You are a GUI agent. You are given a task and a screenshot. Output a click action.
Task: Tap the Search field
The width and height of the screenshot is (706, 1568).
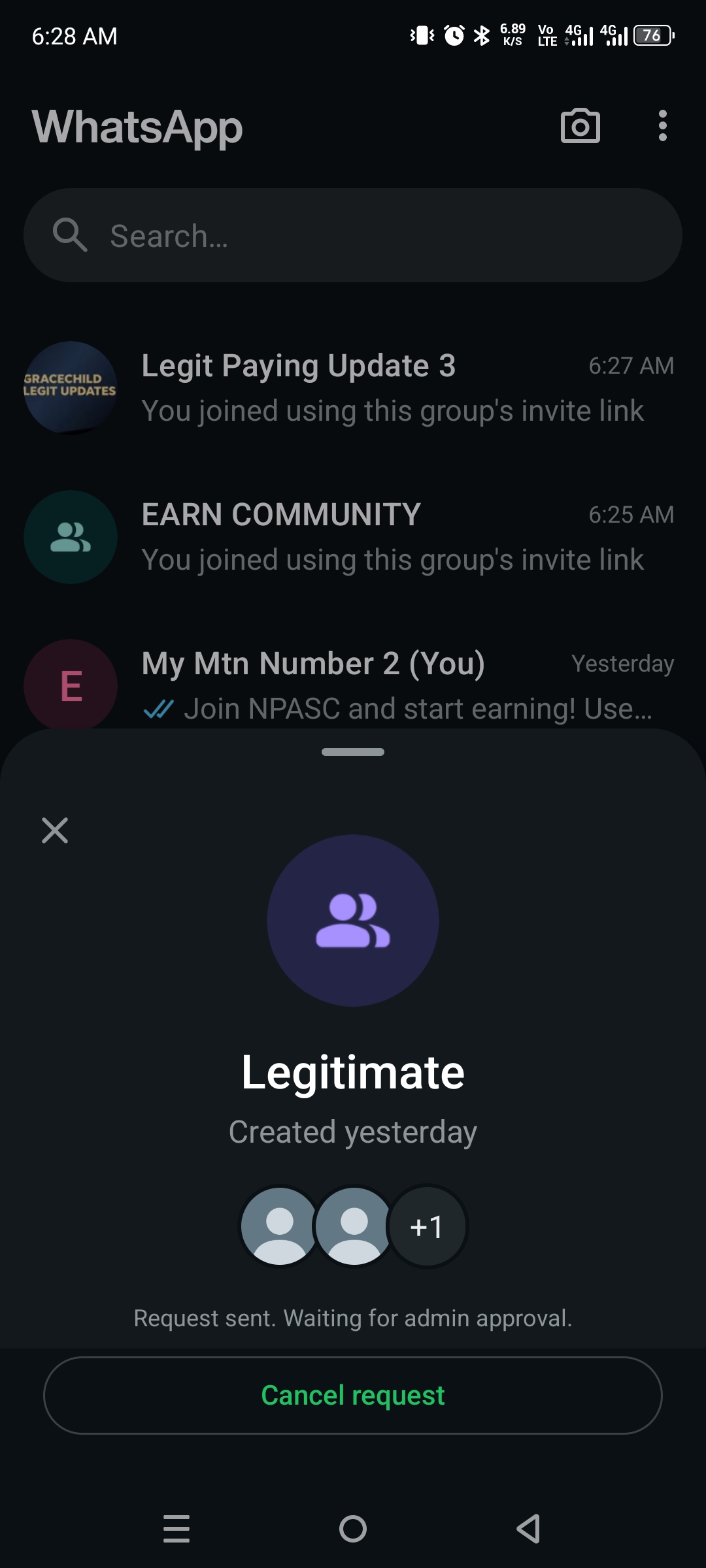click(353, 235)
